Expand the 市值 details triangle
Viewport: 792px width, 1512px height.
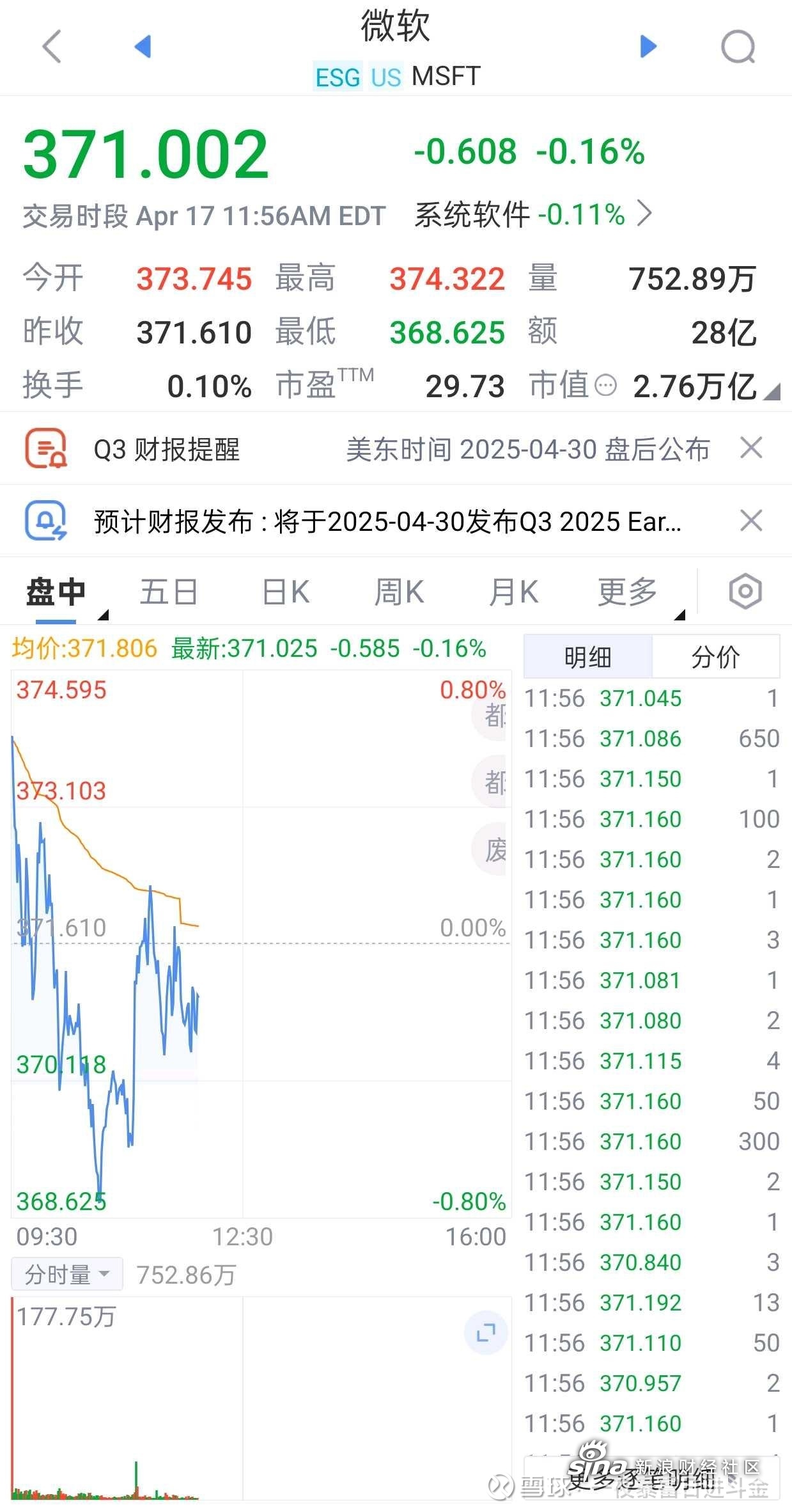(772, 392)
